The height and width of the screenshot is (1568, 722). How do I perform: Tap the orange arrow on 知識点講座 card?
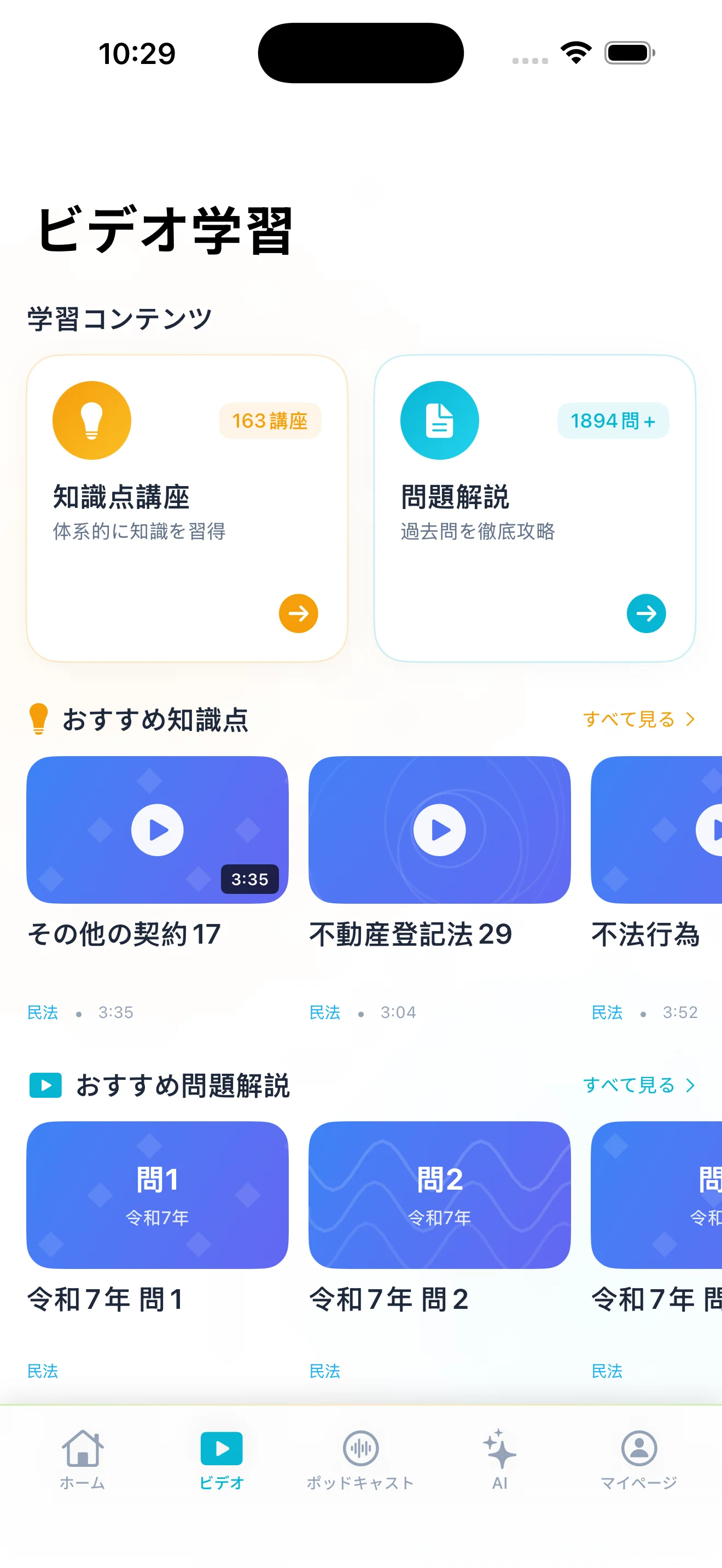pos(298,613)
